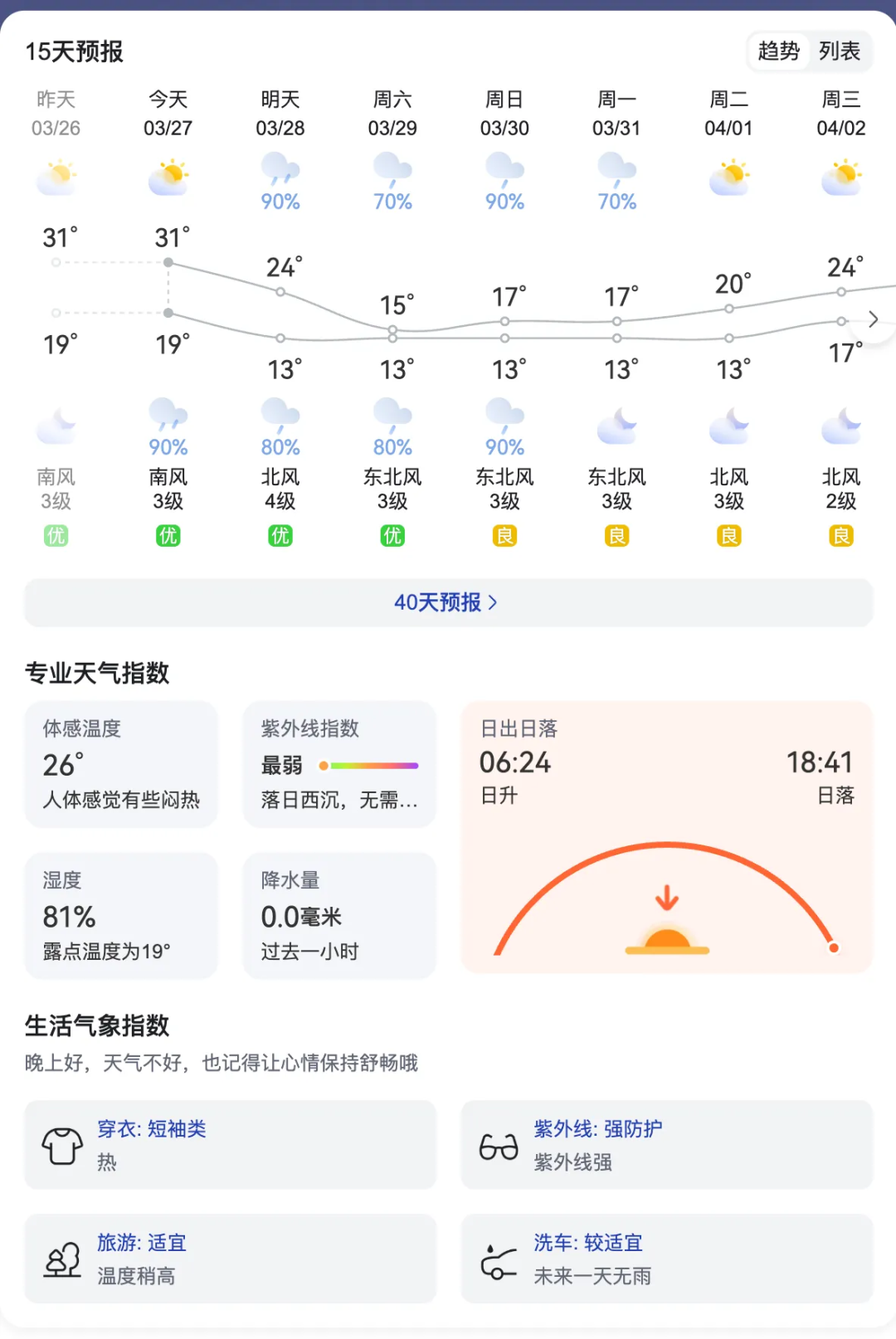Select the 15天预报 section header
896x1339 pixels.
click(75, 51)
